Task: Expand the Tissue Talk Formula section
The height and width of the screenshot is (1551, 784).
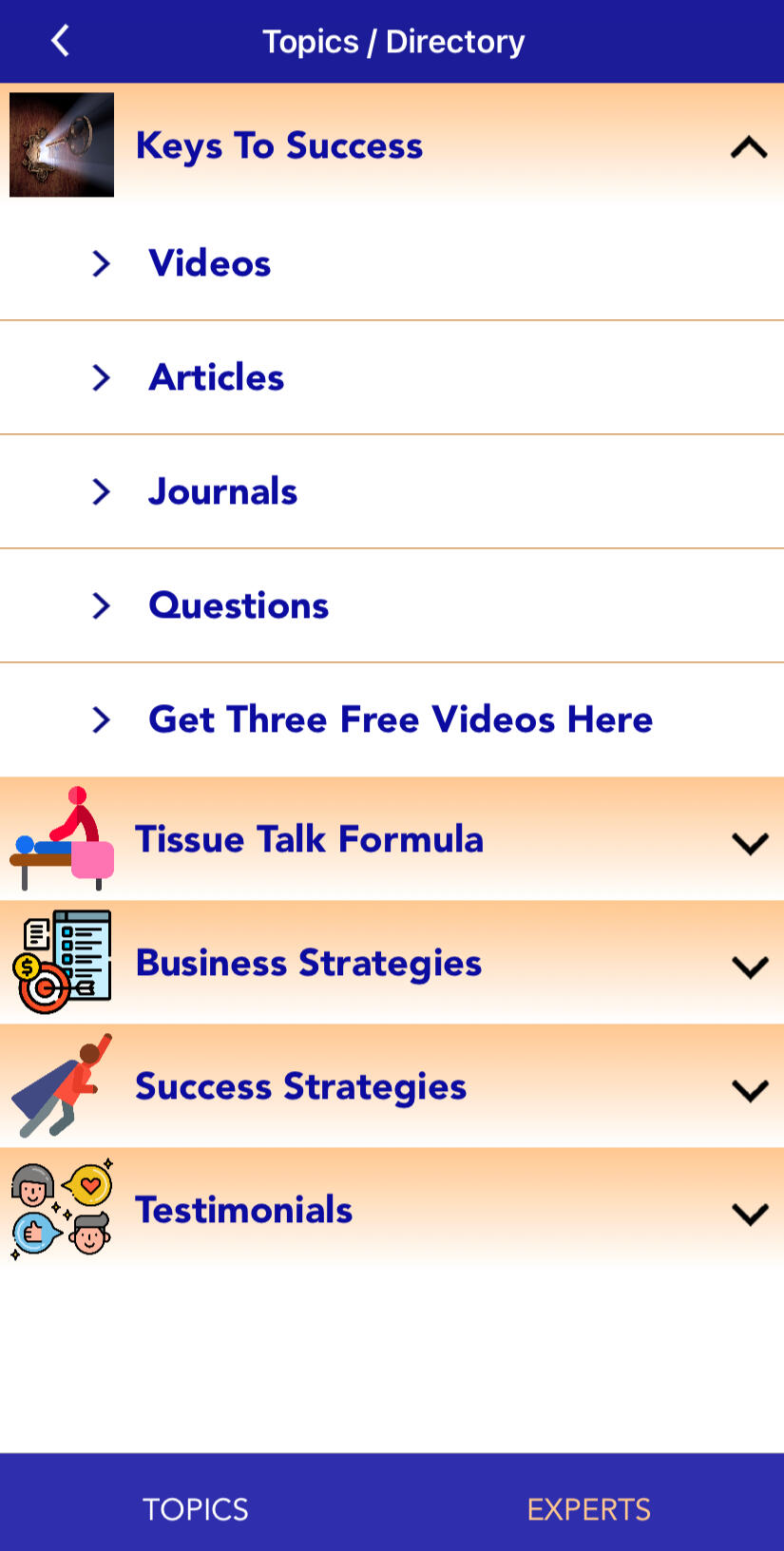Action: (749, 842)
